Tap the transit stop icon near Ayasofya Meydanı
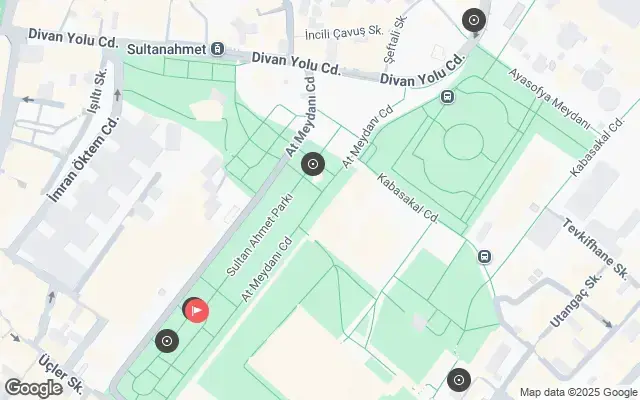 click(448, 97)
